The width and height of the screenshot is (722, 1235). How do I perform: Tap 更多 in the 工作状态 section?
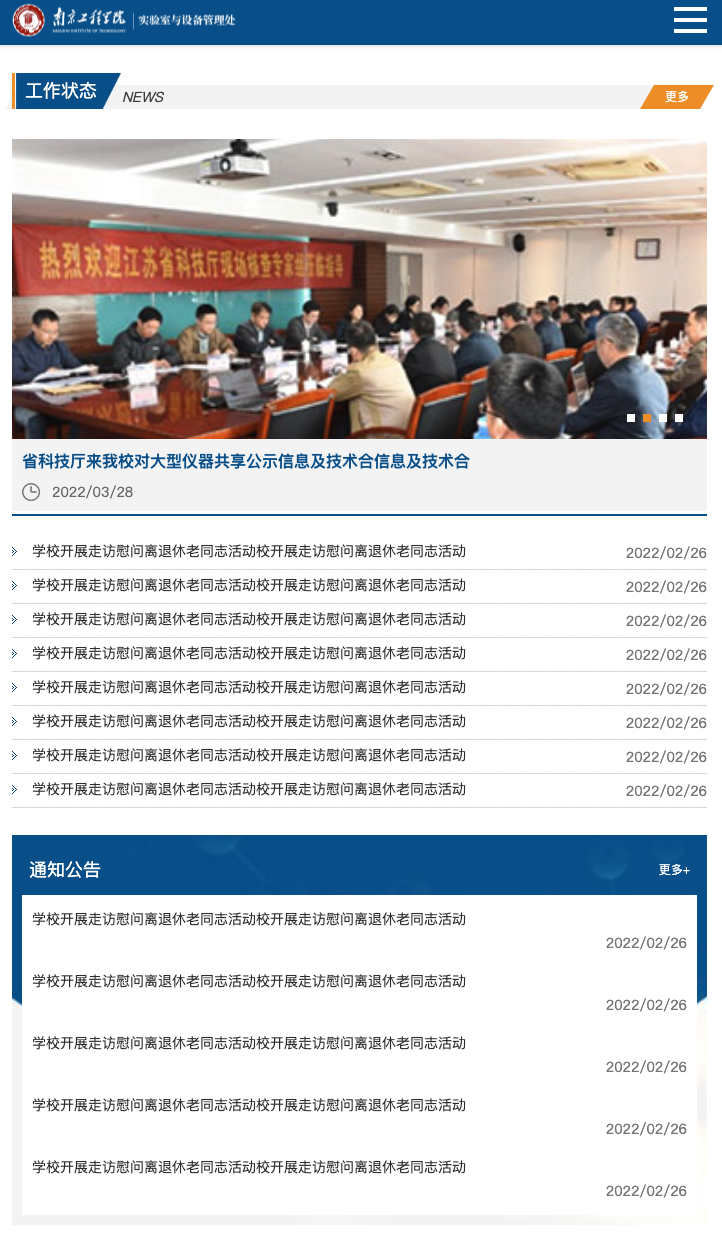[677, 97]
